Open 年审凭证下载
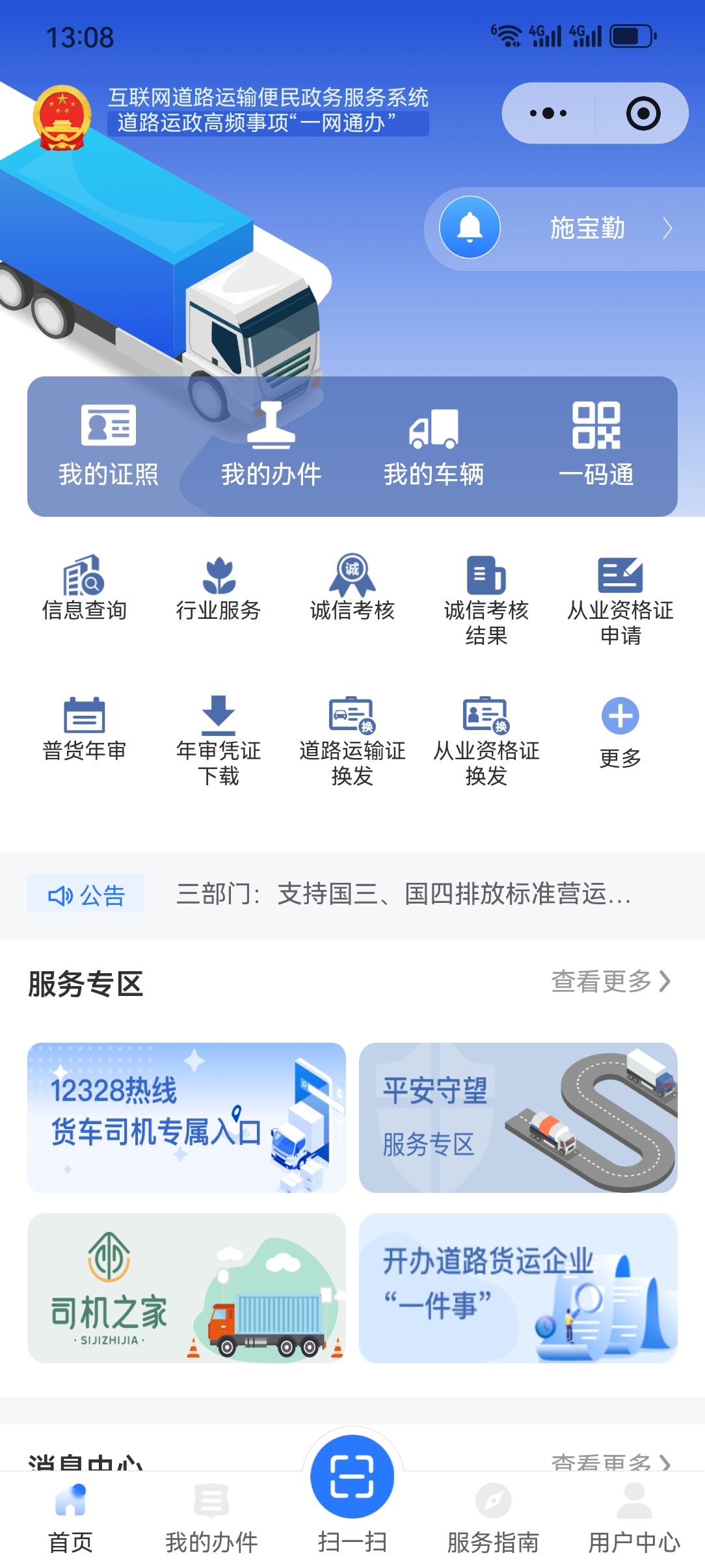 [219, 740]
